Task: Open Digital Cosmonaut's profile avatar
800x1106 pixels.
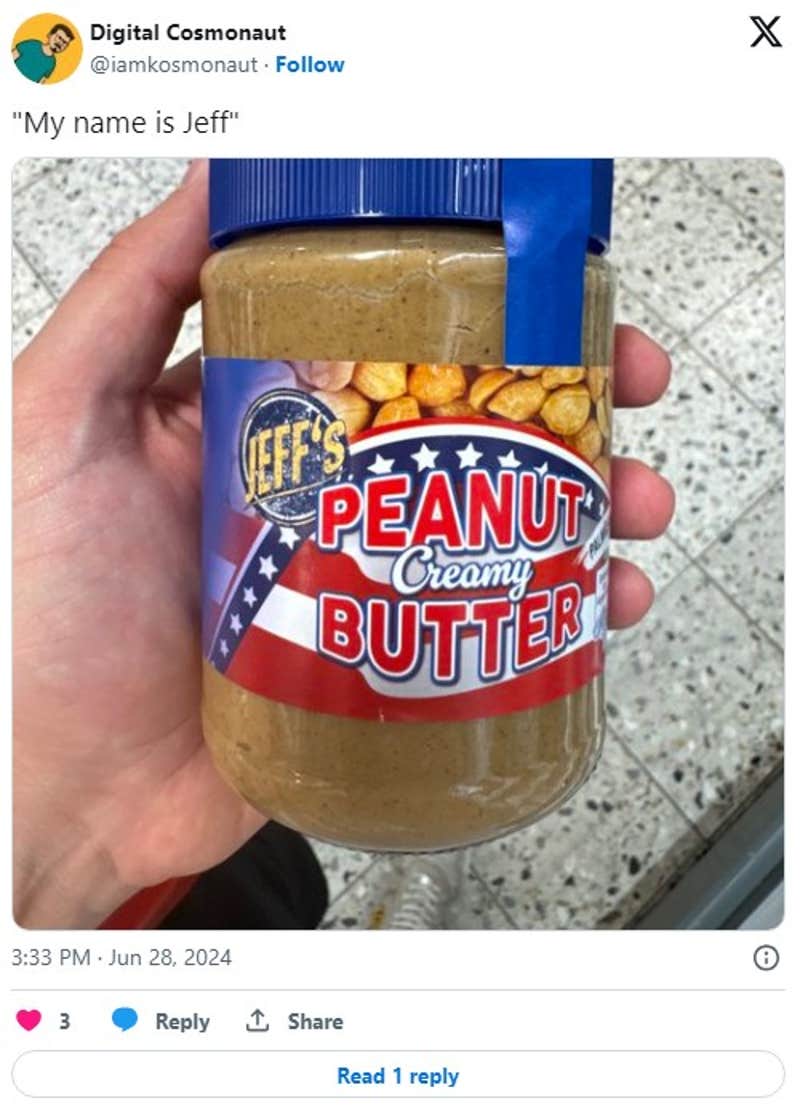Action: (47, 48)
